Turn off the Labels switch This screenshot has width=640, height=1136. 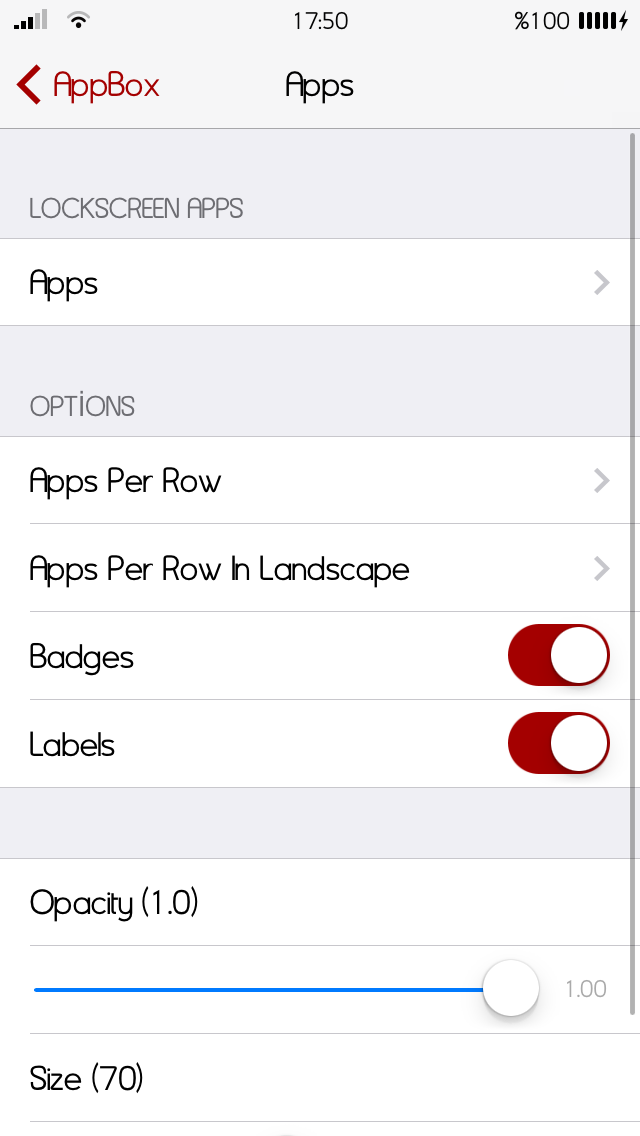558,743
